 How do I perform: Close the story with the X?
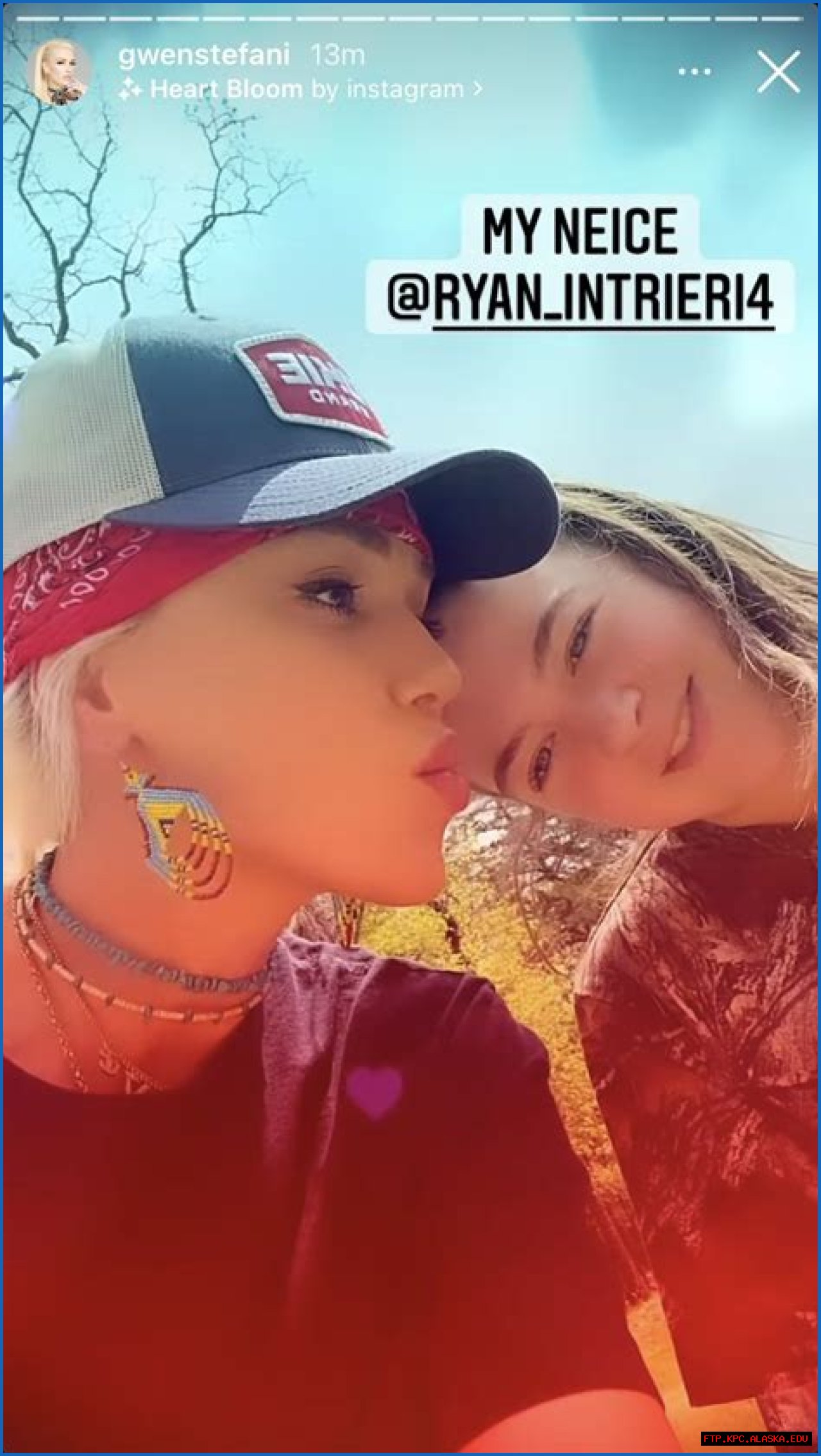click(778, 72)
